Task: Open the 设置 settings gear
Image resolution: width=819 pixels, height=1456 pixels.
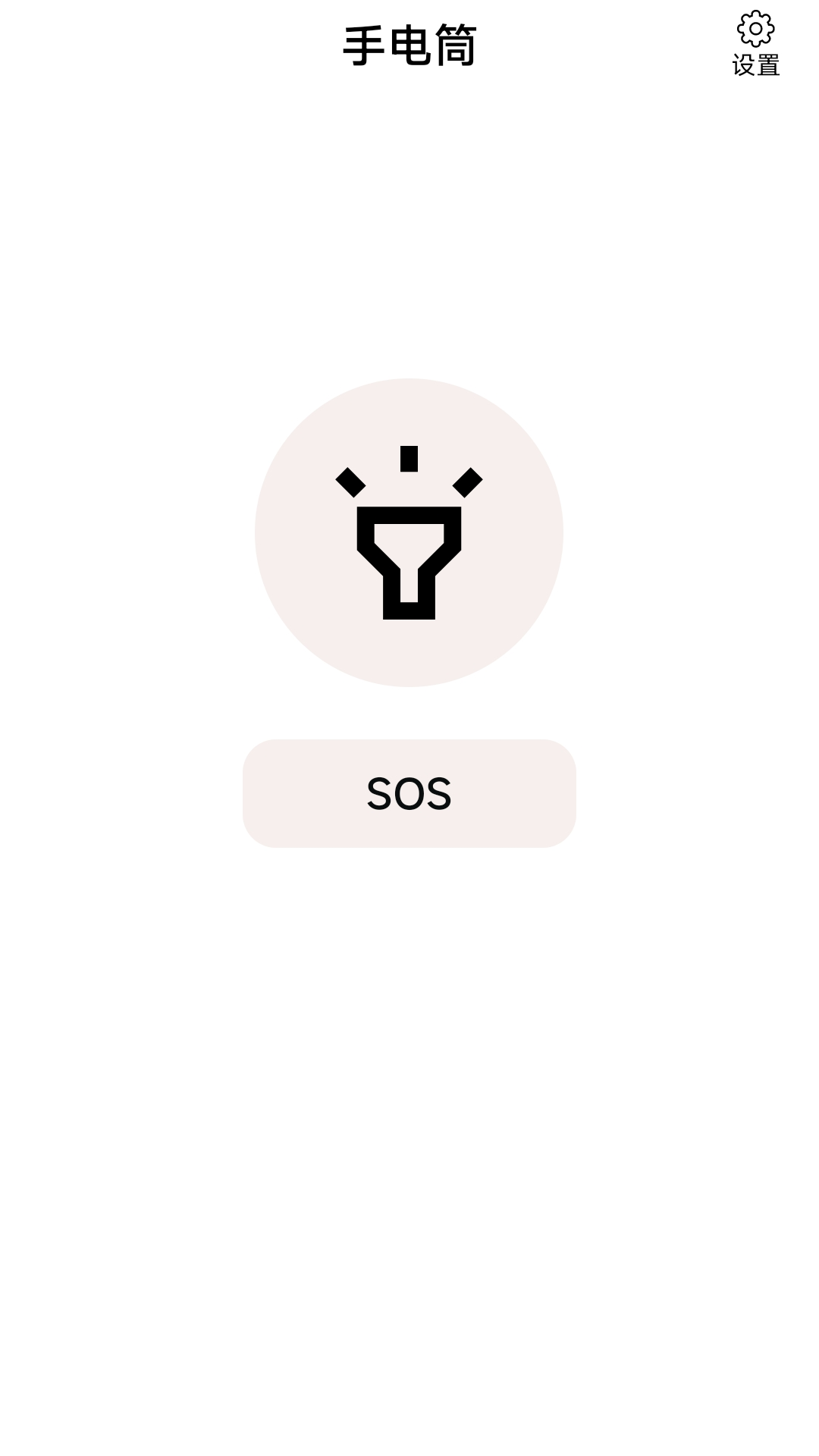Action: [755, 44]
